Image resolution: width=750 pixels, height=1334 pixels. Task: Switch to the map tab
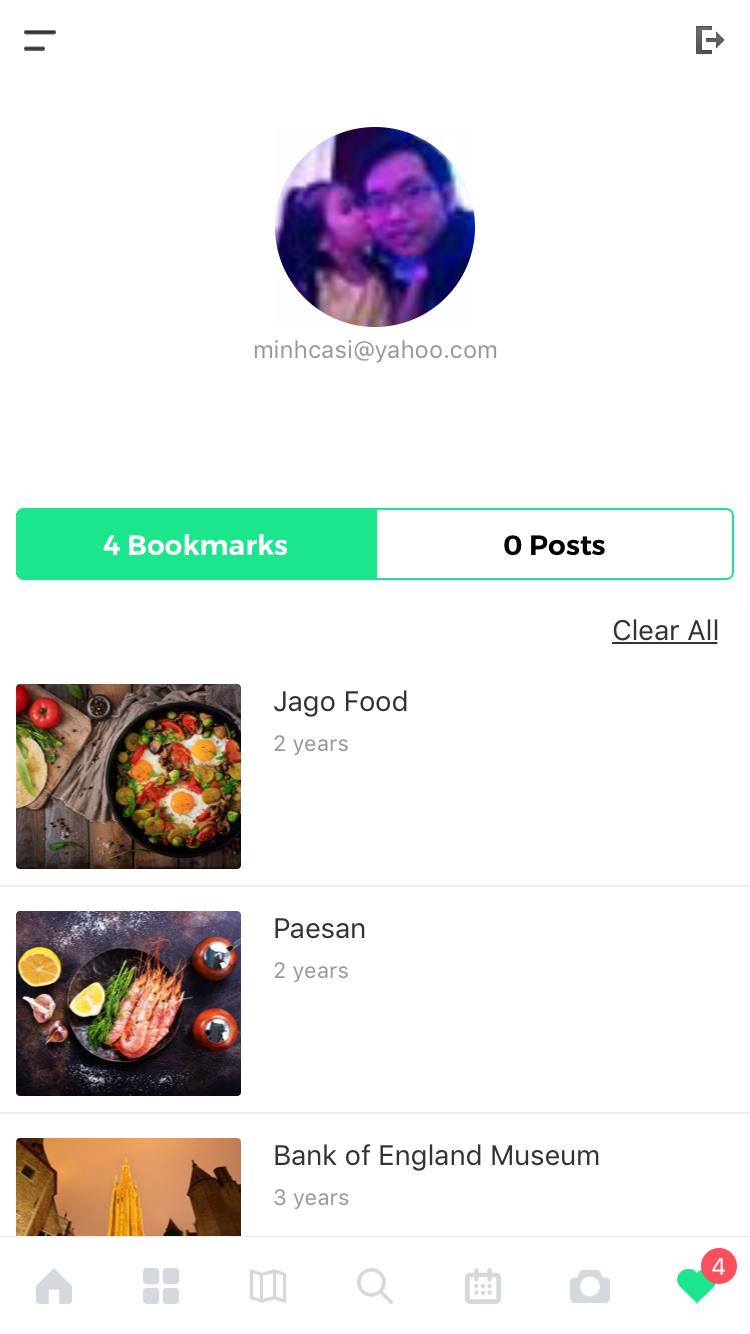click(268, 1285)
